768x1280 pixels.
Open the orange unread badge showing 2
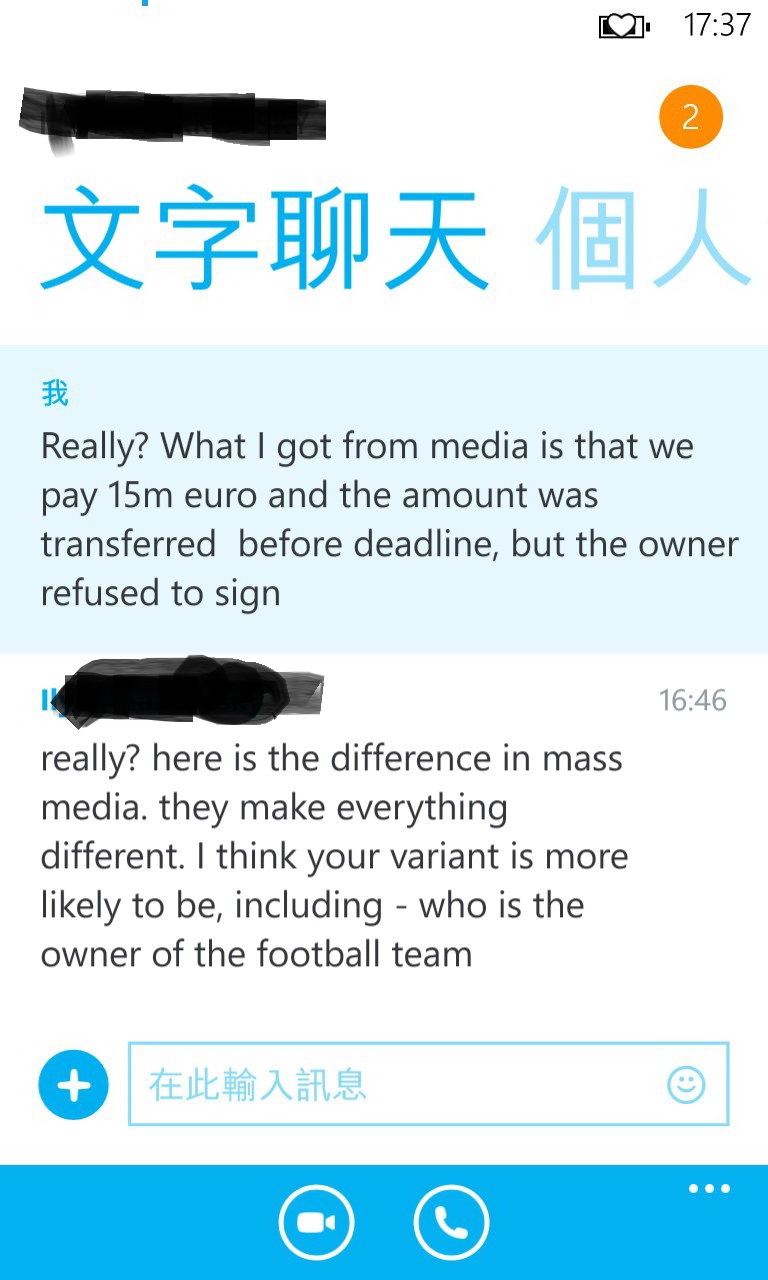point(690,117)
